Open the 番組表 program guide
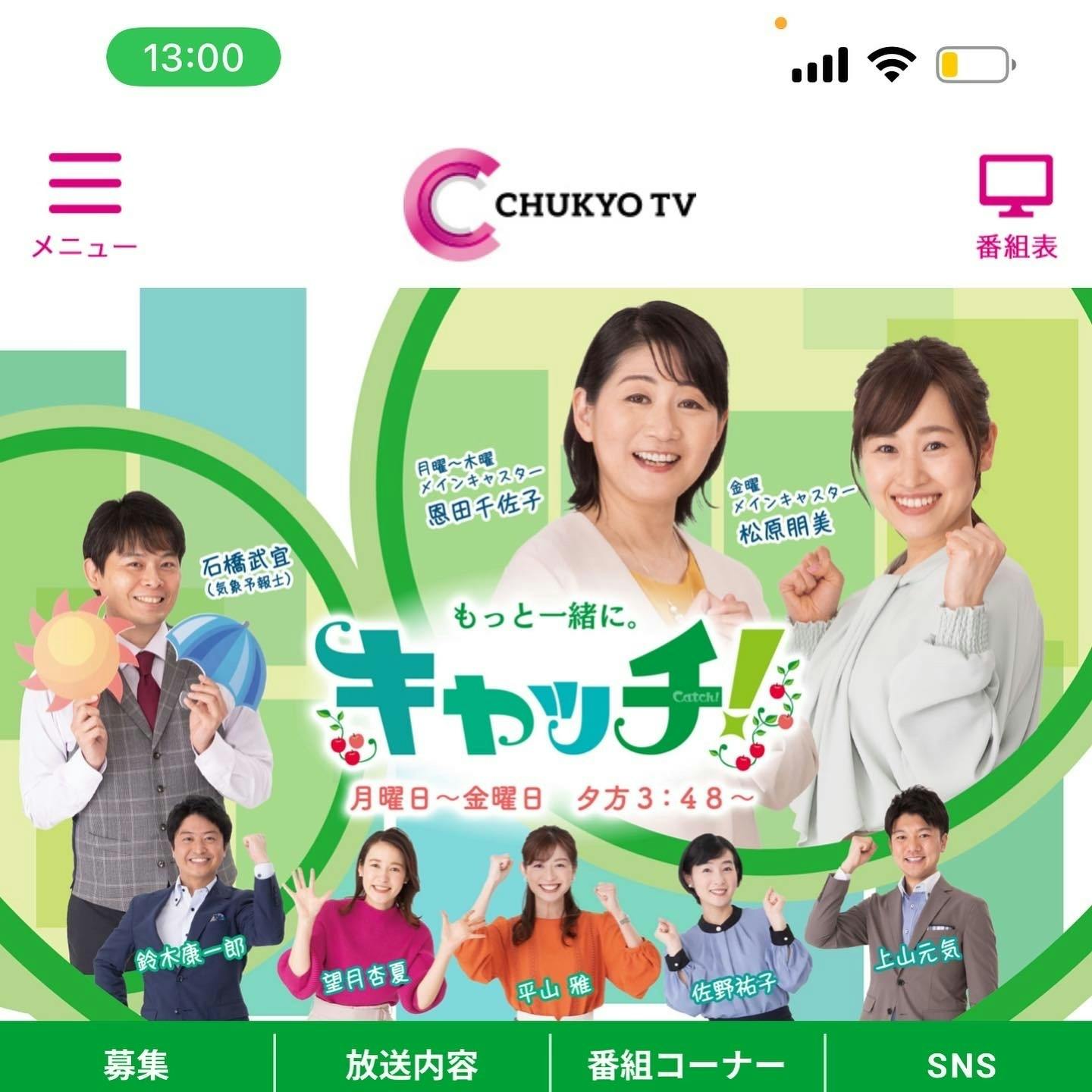This screenshot has width=1092, height=1092. tap(1015, 206)
